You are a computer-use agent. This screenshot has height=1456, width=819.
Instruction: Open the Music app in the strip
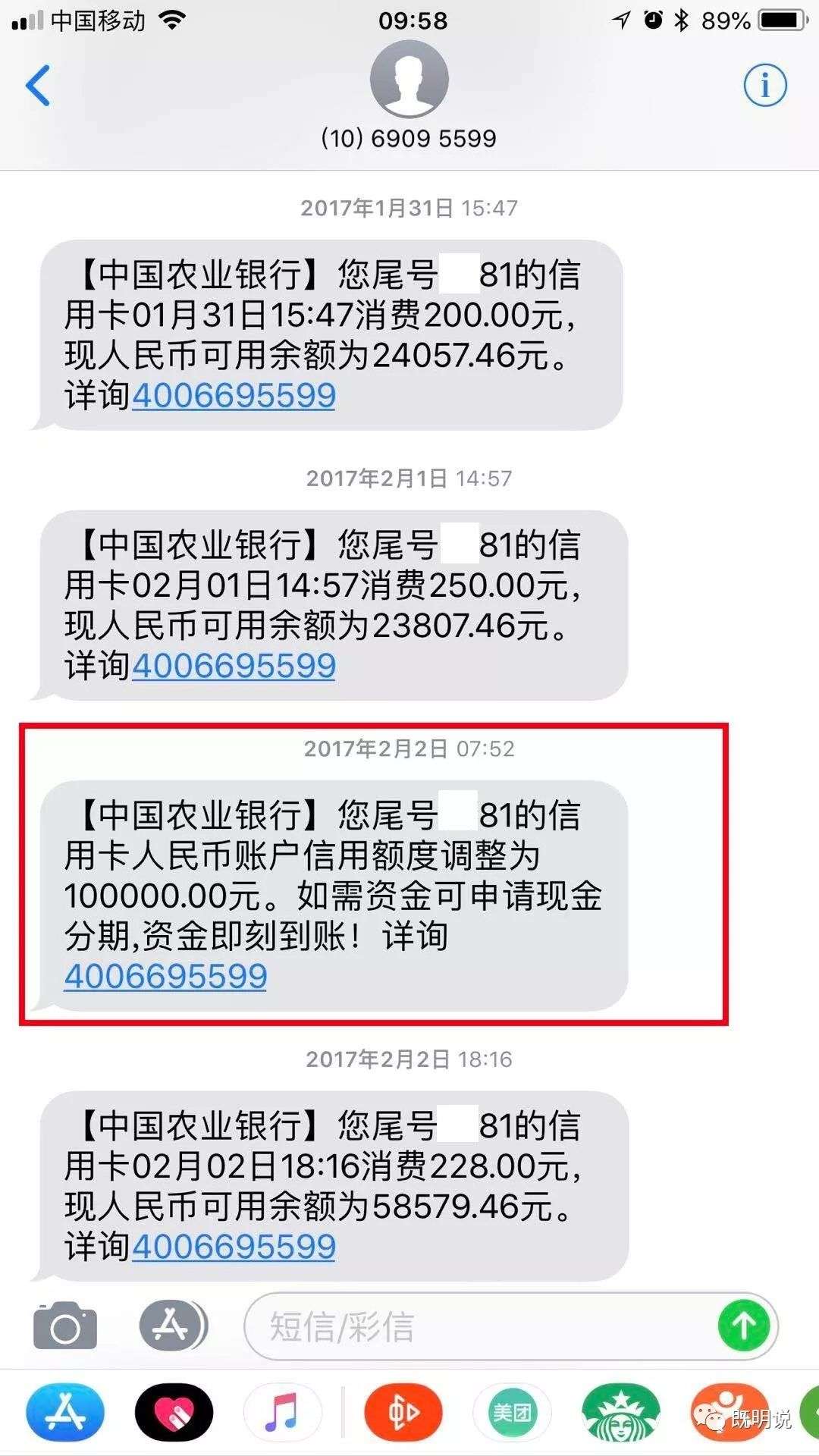(x=282, y=1413)
